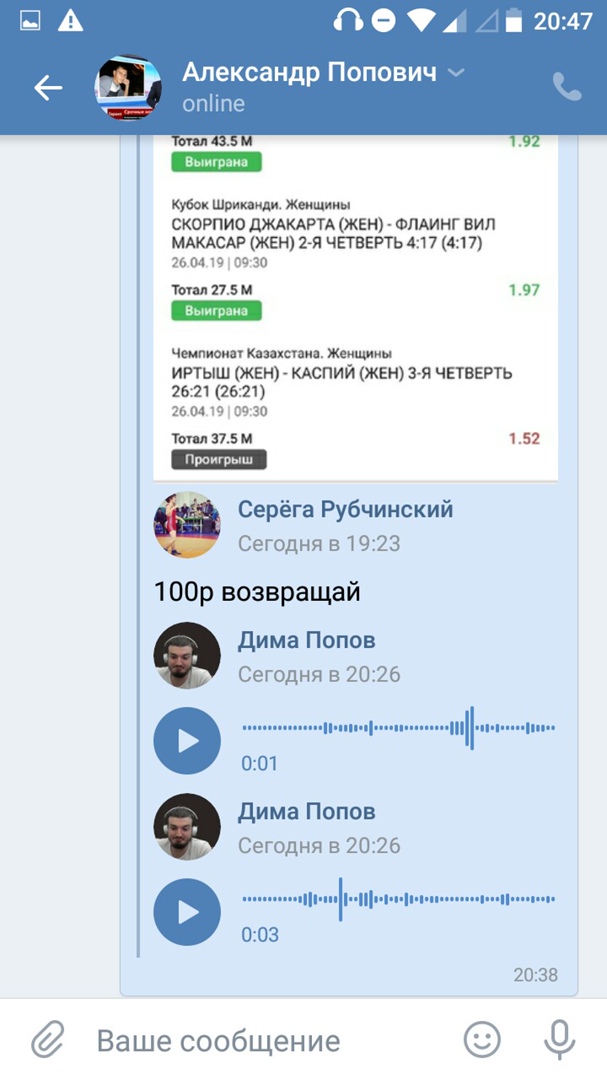Attach a file to the message
Image resolution: width=607 pixels, height=1080 pixels.
coord(47,1040)
